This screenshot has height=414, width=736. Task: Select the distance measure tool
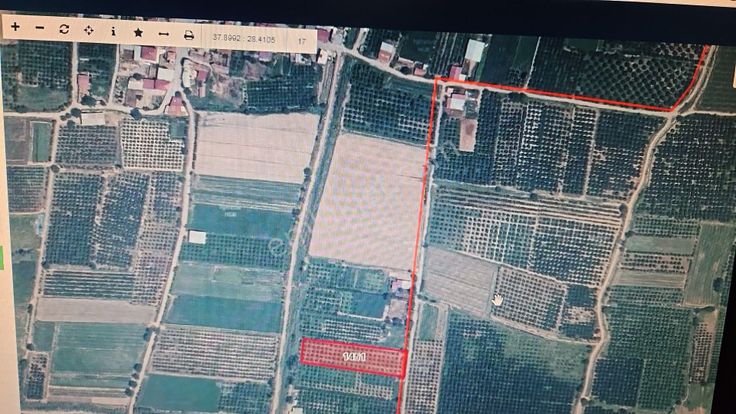164,34
